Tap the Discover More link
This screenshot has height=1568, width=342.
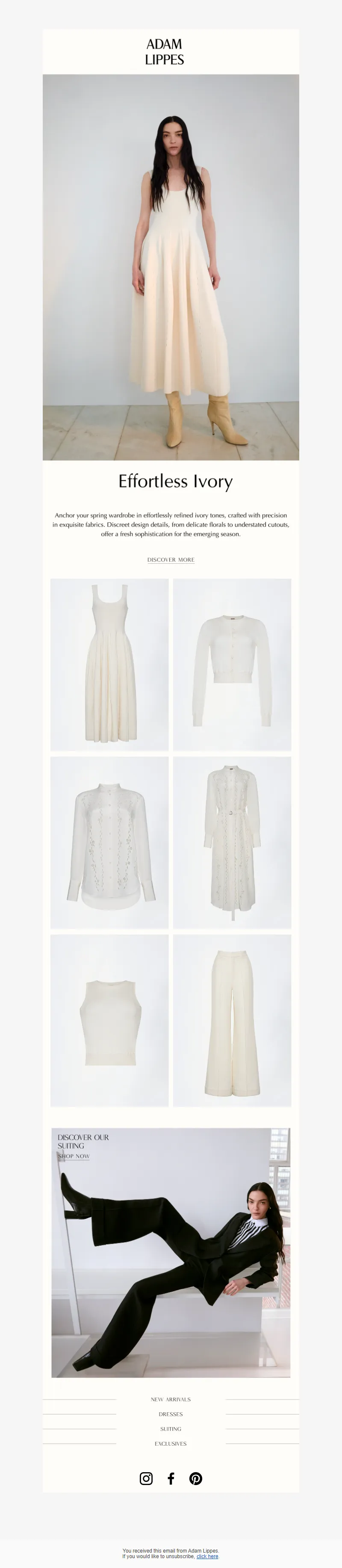[171, 559]
